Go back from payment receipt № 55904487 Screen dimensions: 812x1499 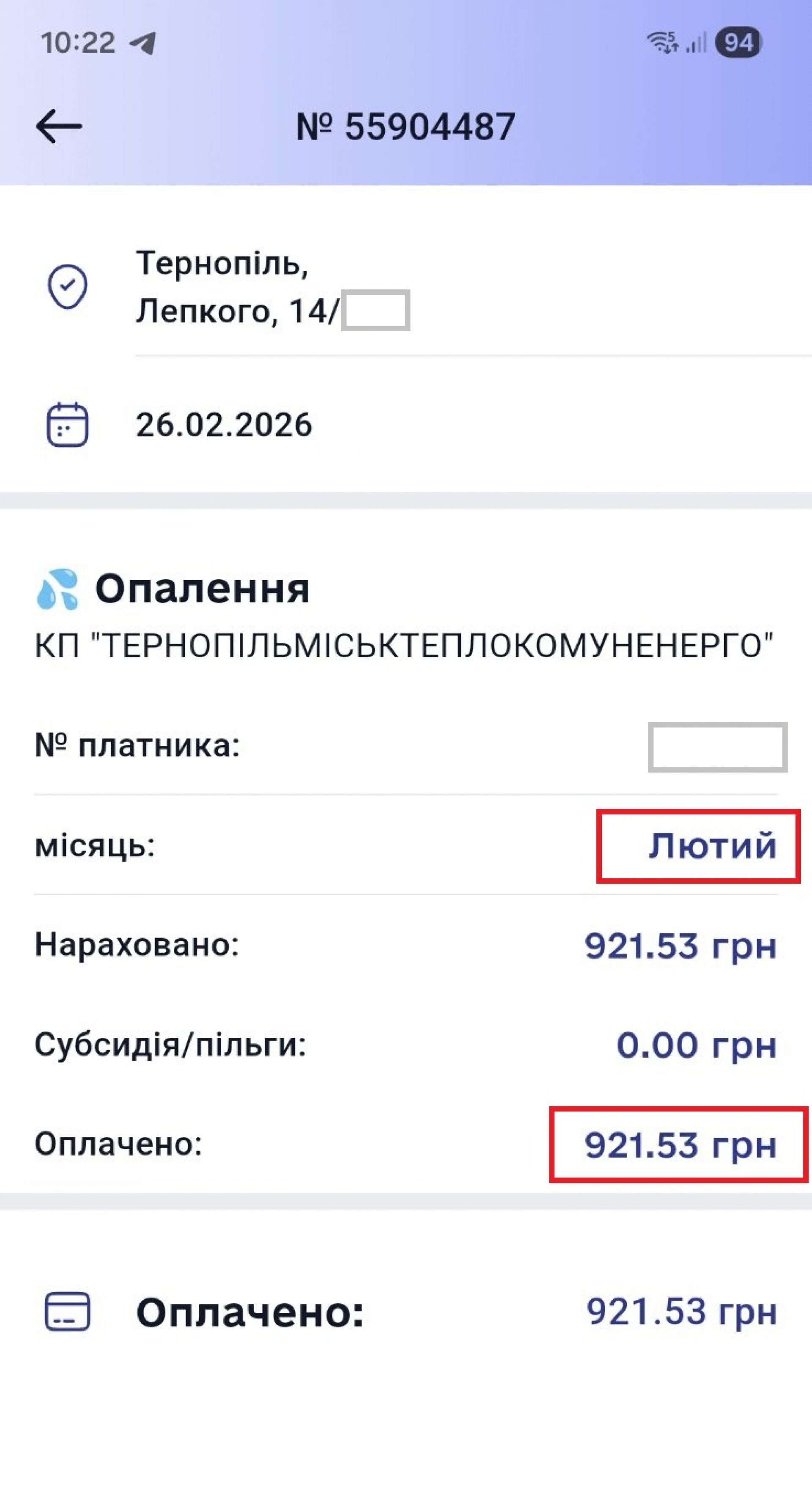pyautogui.click(x=59, y=126)
